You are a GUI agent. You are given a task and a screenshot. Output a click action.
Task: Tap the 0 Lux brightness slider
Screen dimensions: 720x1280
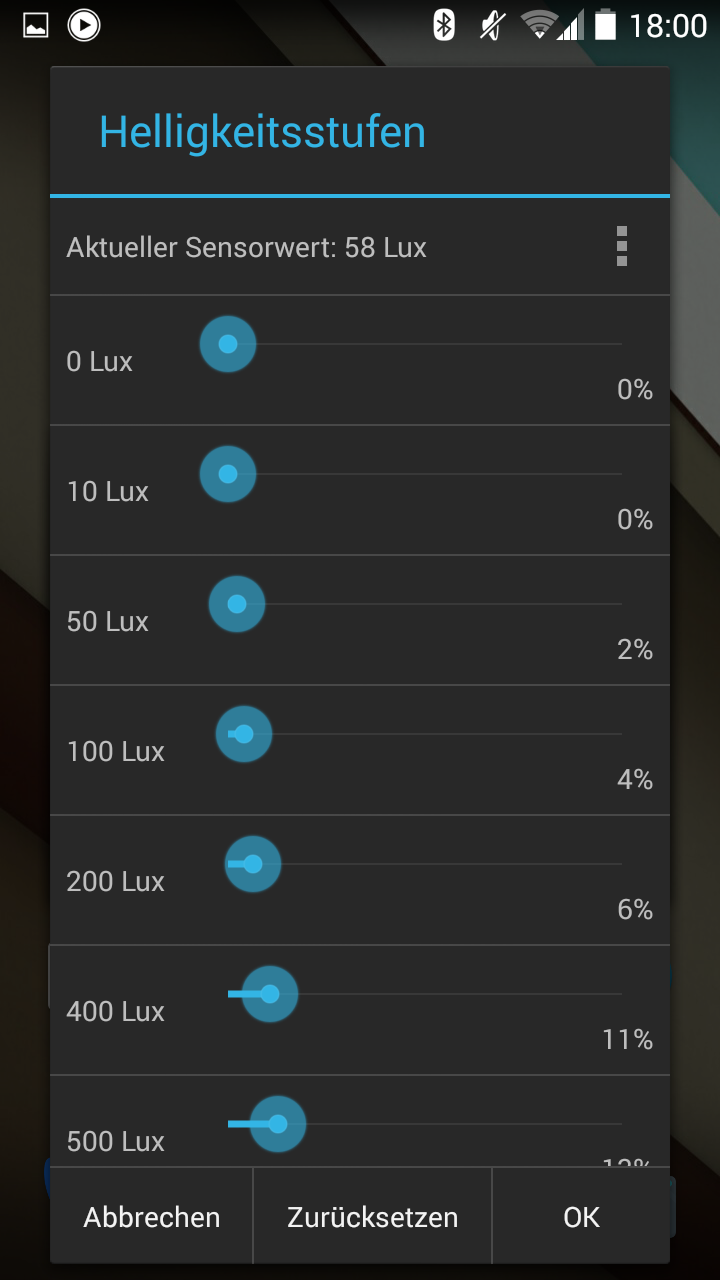[x=425, y=344]
